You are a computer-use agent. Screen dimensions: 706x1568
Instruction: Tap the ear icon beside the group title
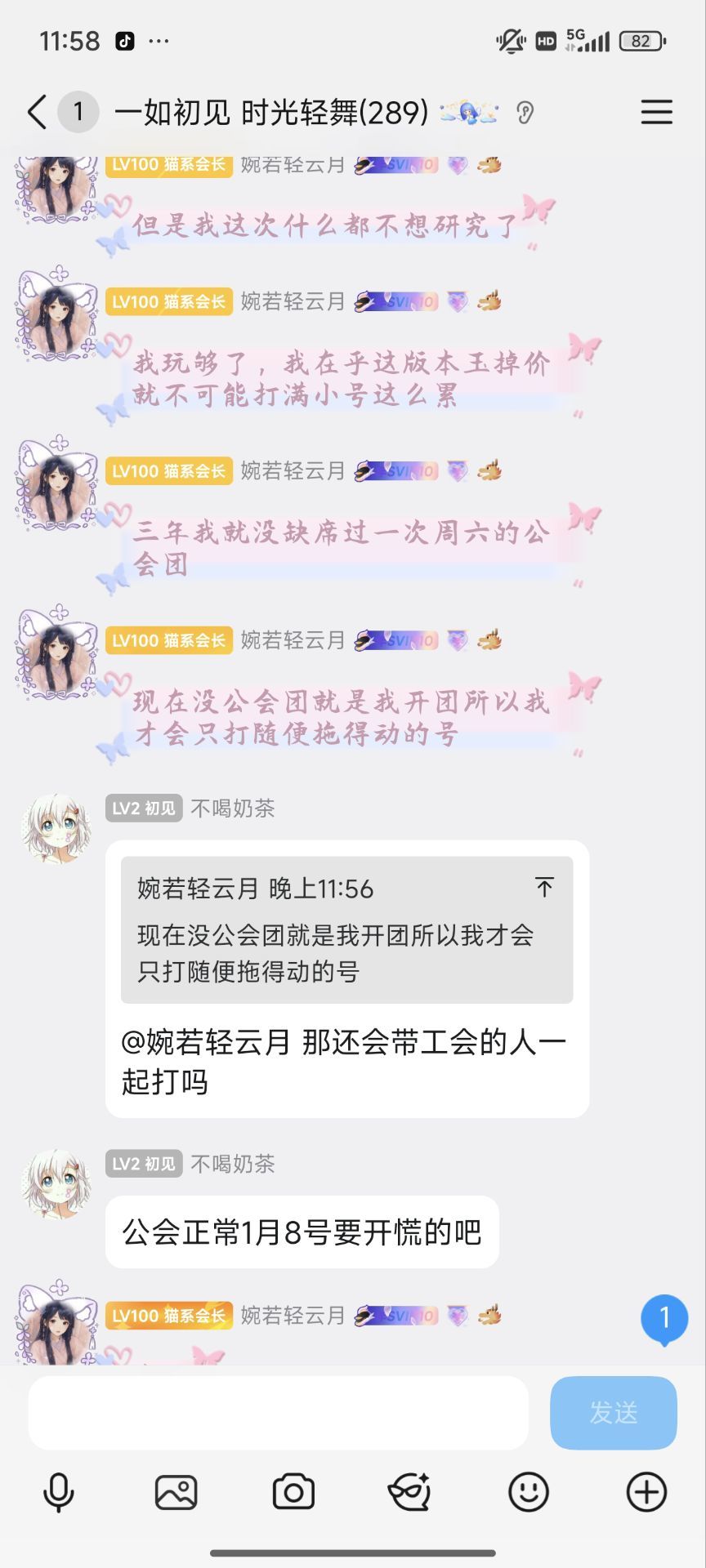point(525,113)
